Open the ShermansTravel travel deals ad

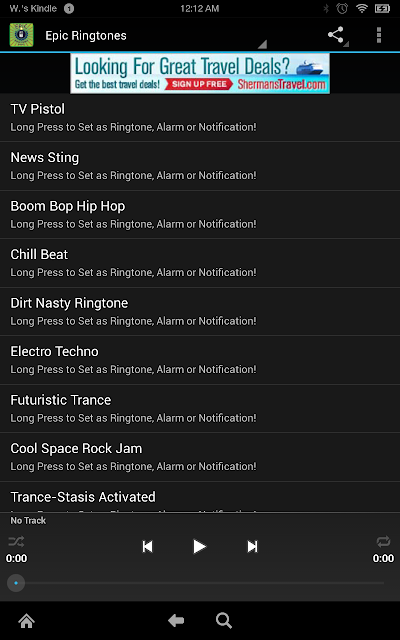200,73
